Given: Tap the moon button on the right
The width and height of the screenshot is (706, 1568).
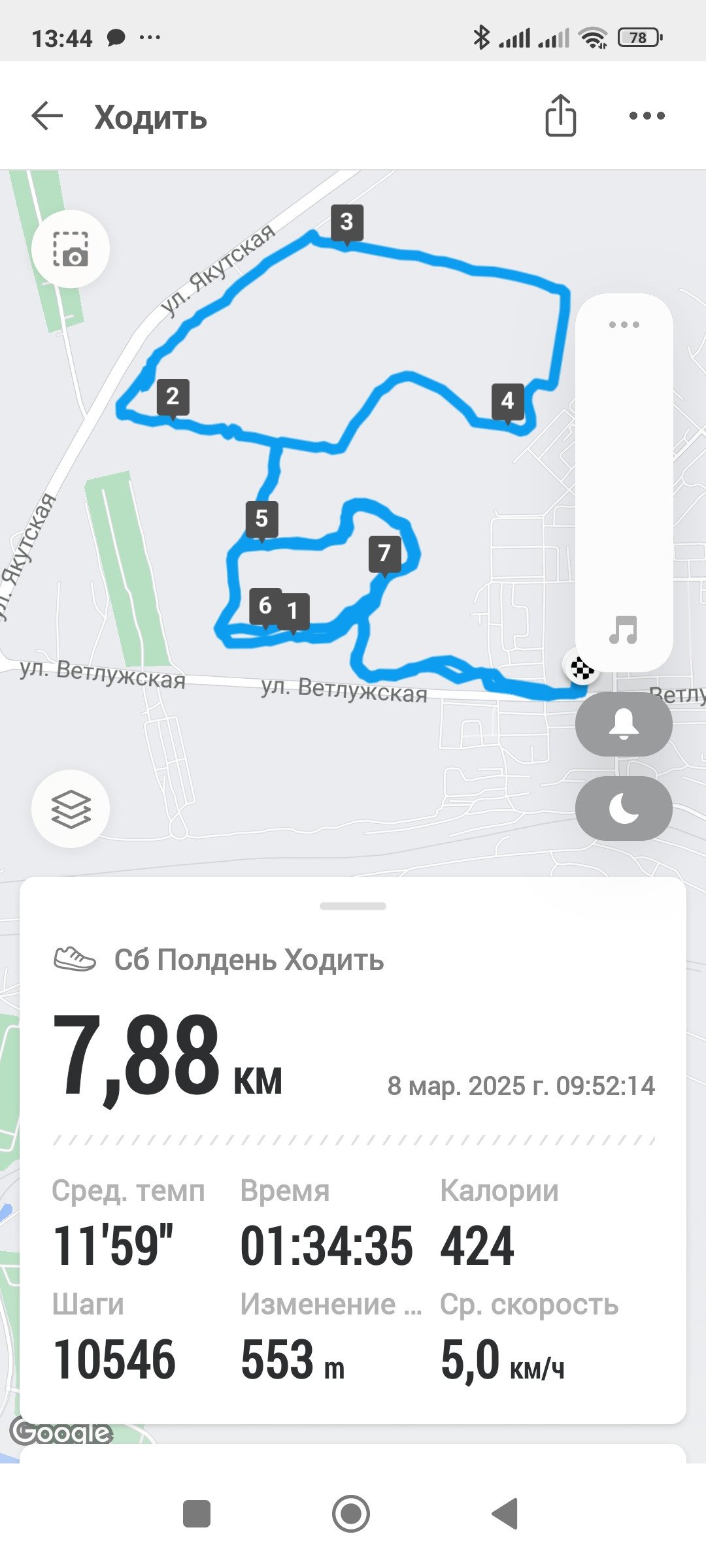Looking at the screenshot, I should pos(624,809).
